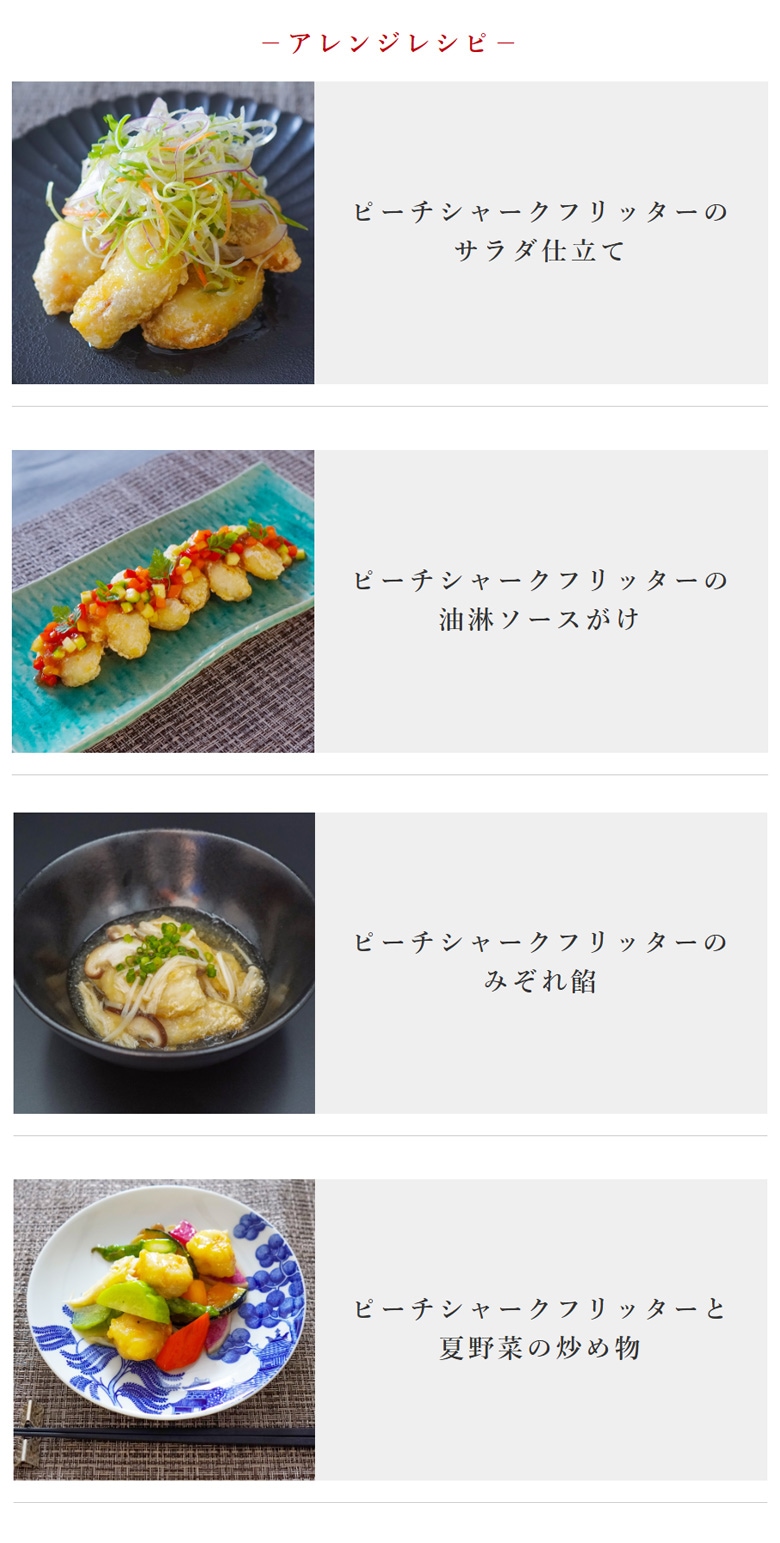This screenshot has width=780, height=1543.
Task: Open the 夏野菜の炒め物 recipe card
Action: (390, 1329)
